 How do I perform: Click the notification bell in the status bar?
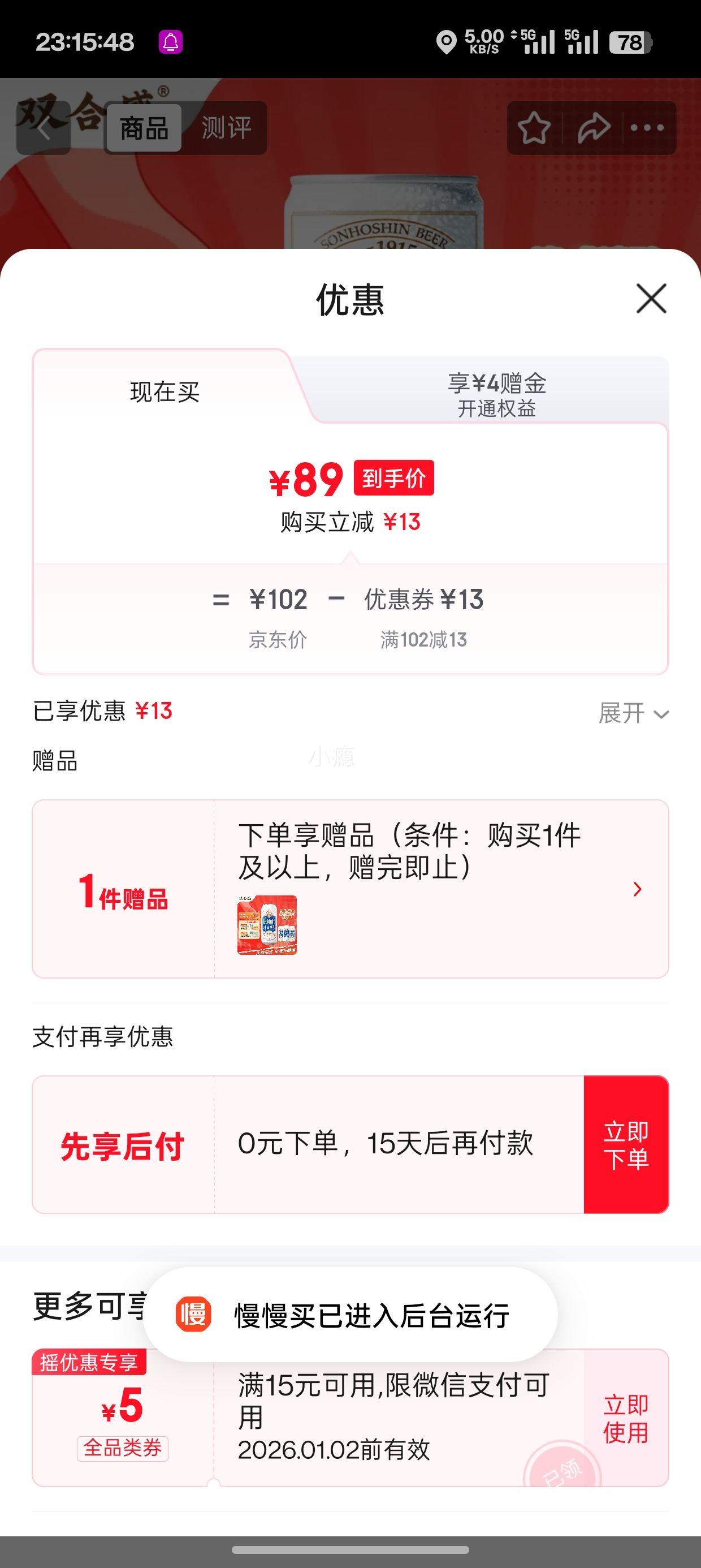[x=171, y=42]
